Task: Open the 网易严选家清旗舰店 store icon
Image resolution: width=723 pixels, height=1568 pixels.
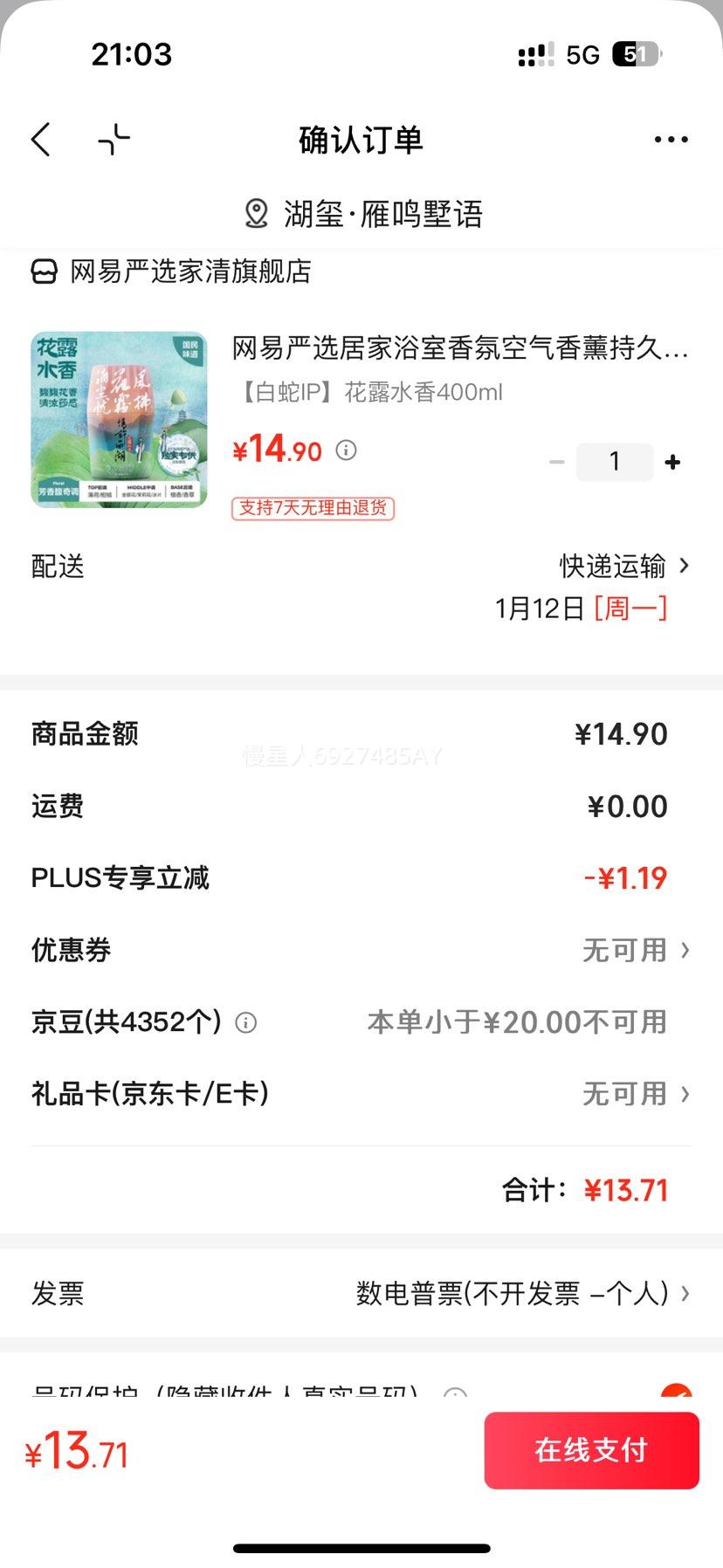Action: [x=41, y=272]
